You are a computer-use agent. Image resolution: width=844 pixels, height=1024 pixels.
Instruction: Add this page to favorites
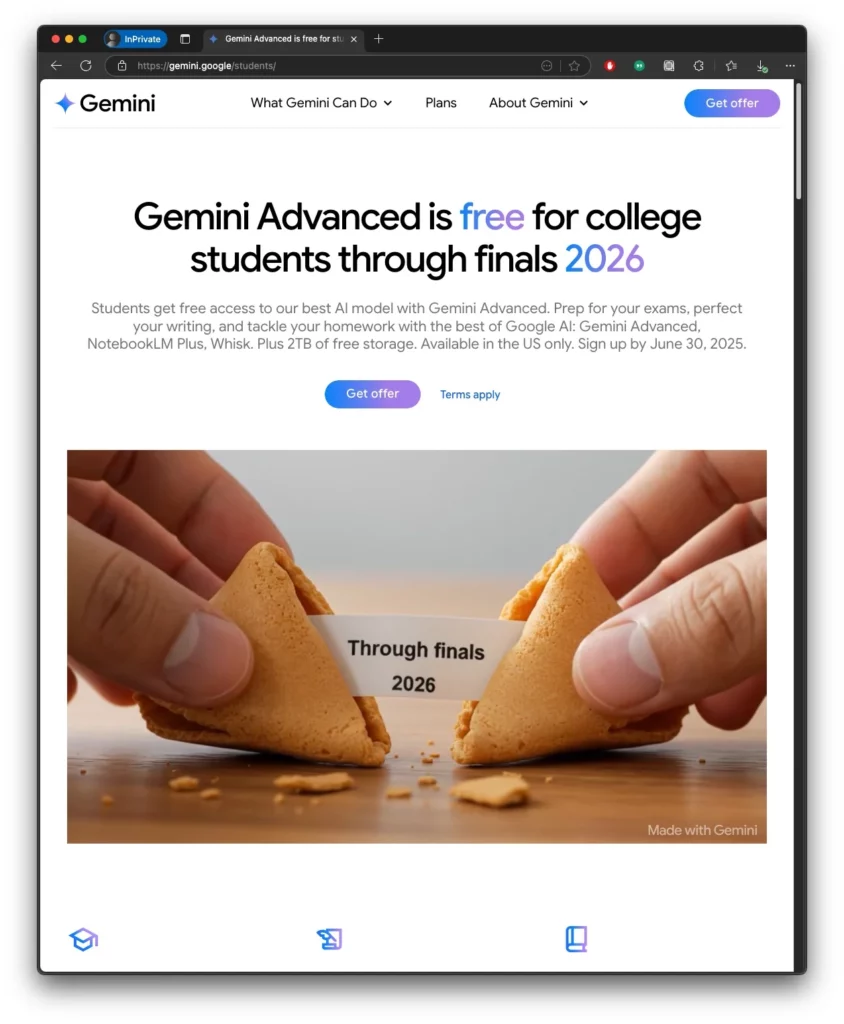click(574, 66)
